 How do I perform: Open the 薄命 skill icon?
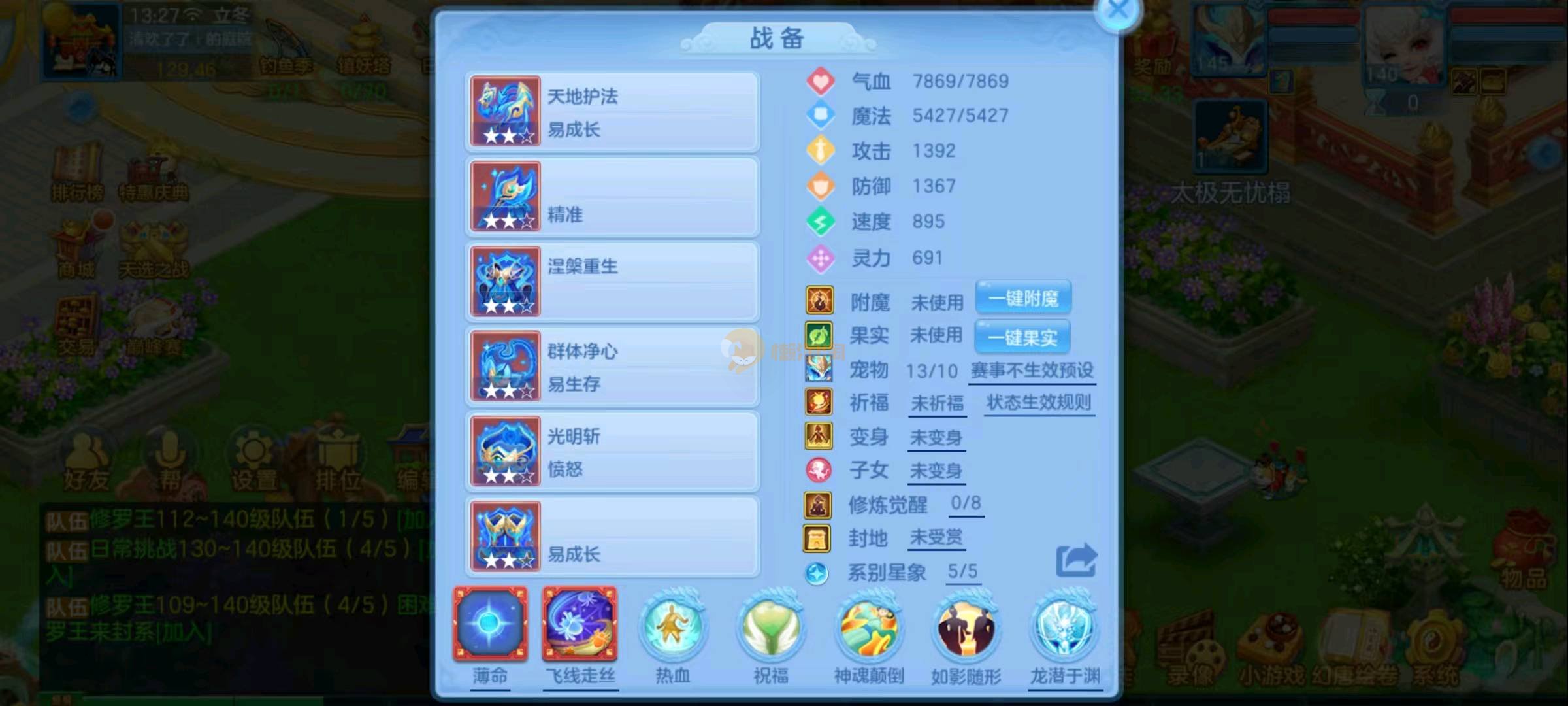[490, 624]
